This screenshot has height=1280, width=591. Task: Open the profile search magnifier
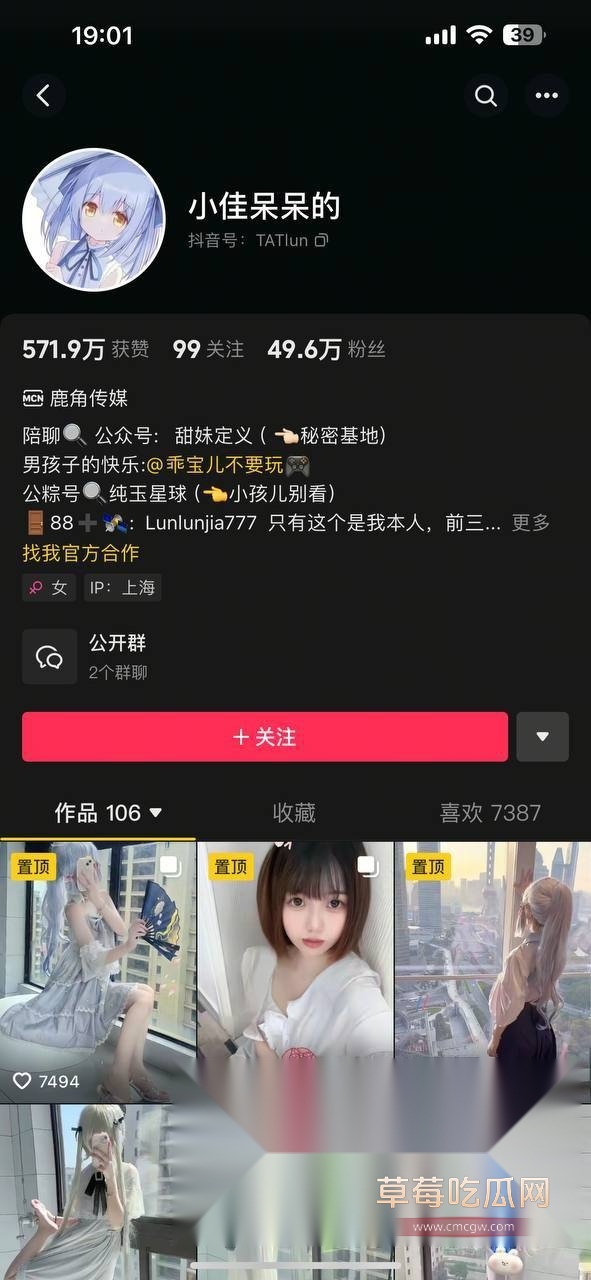tap(486, 96)
